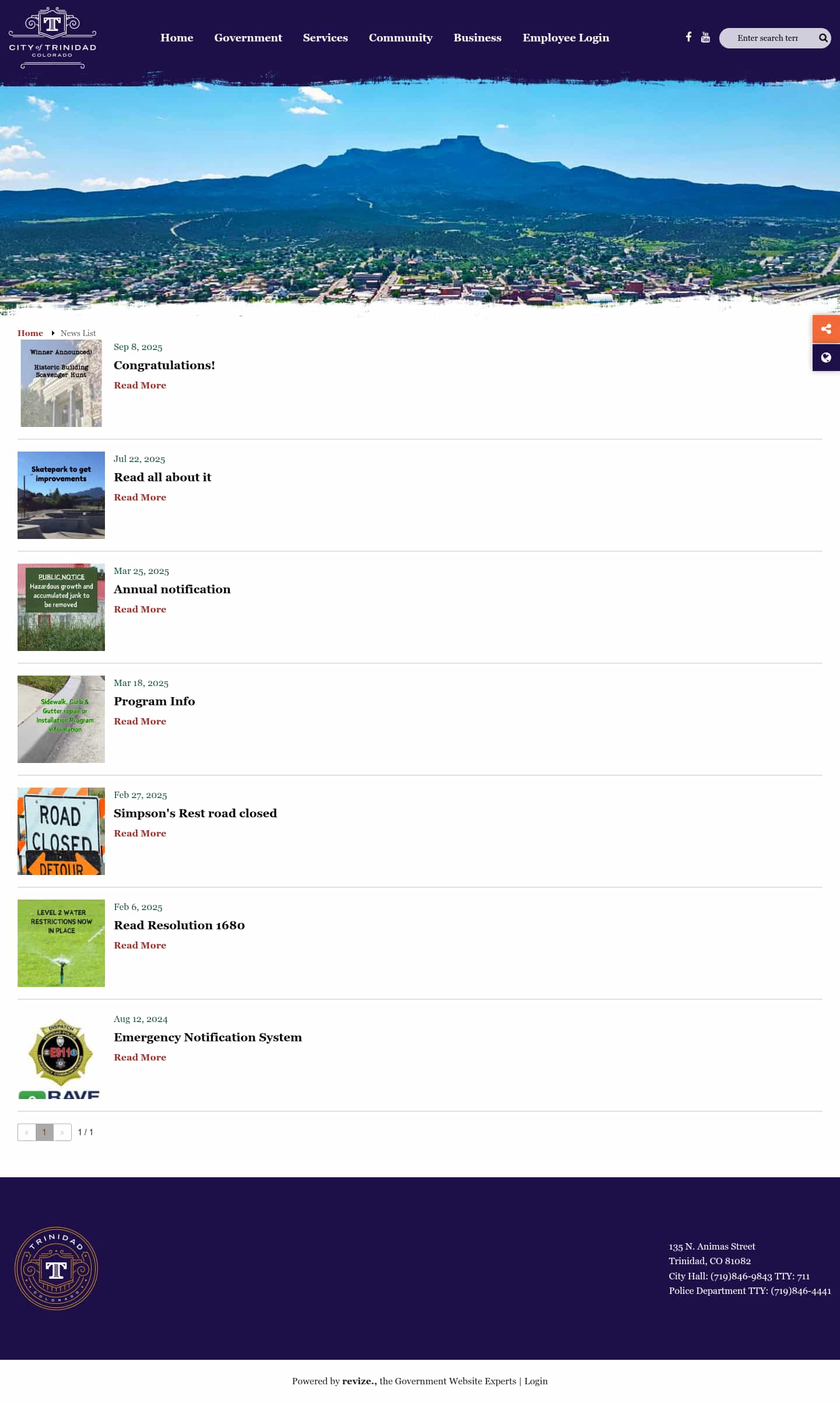Image resolution: width=840 pixels, height=1403 pixels.
Task: Open the Services menu
Action: [x=325, y=38]
